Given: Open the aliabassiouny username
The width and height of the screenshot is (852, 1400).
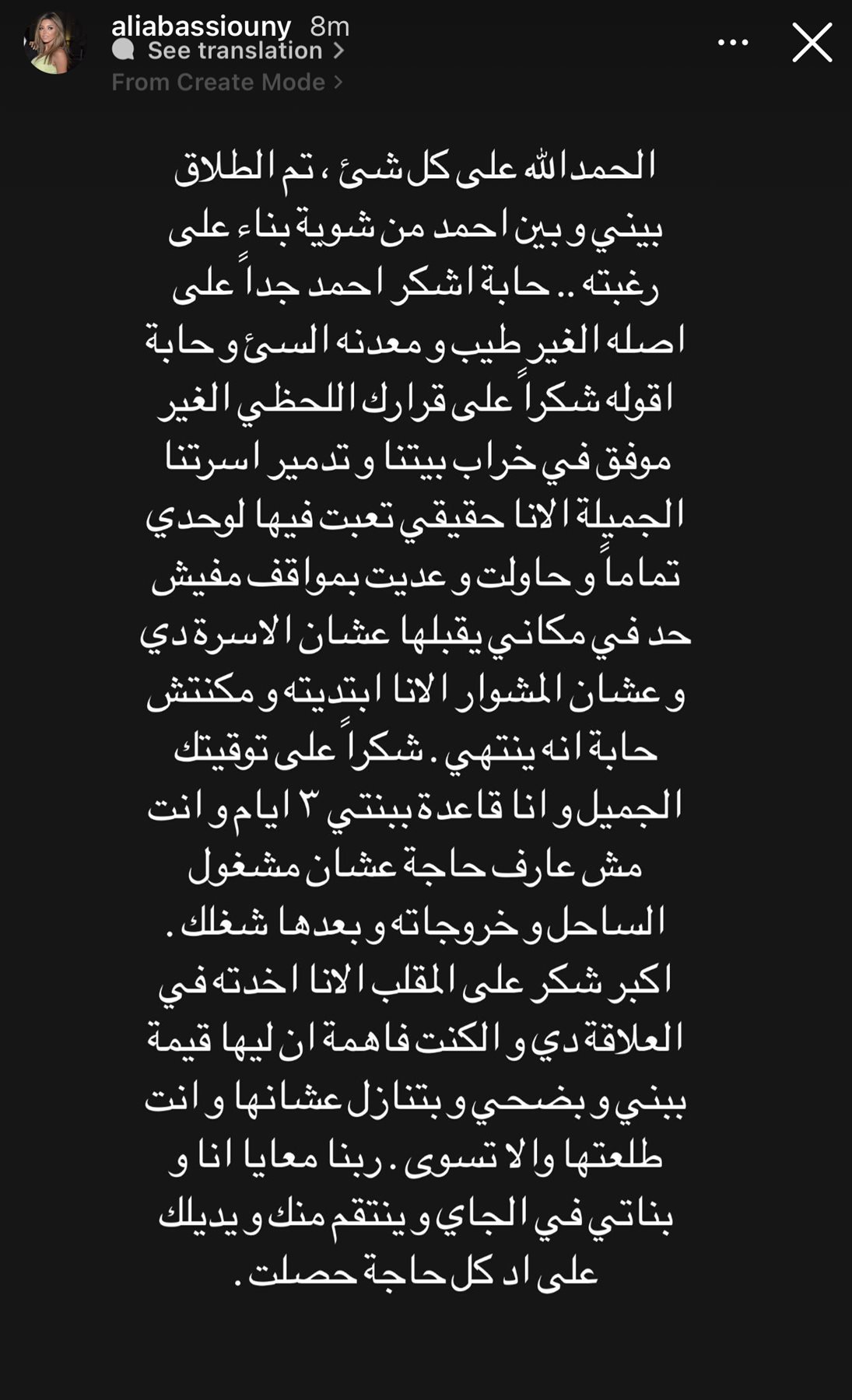Looking at the screenshot, I should [201, 26].
